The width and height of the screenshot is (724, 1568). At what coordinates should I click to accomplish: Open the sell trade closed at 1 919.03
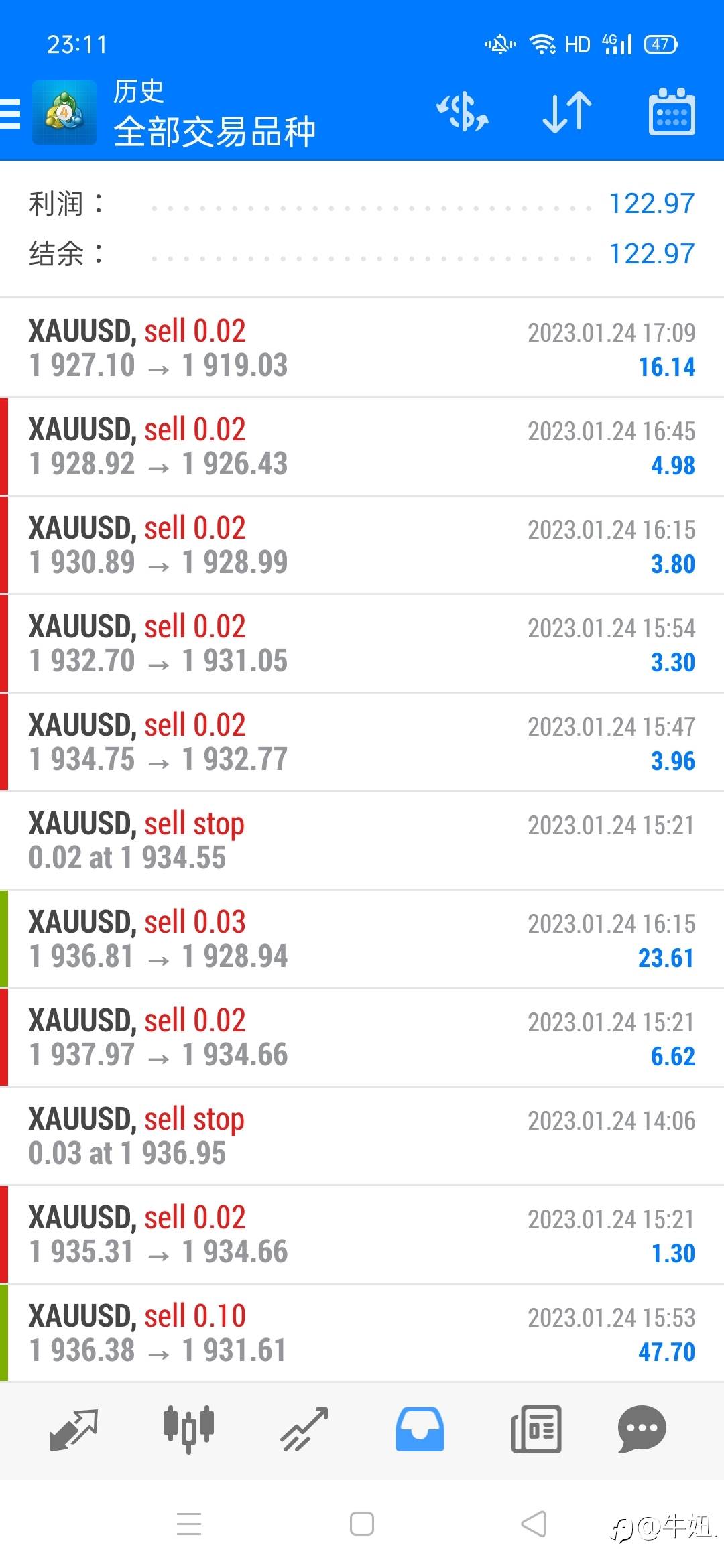click(362, 348)
